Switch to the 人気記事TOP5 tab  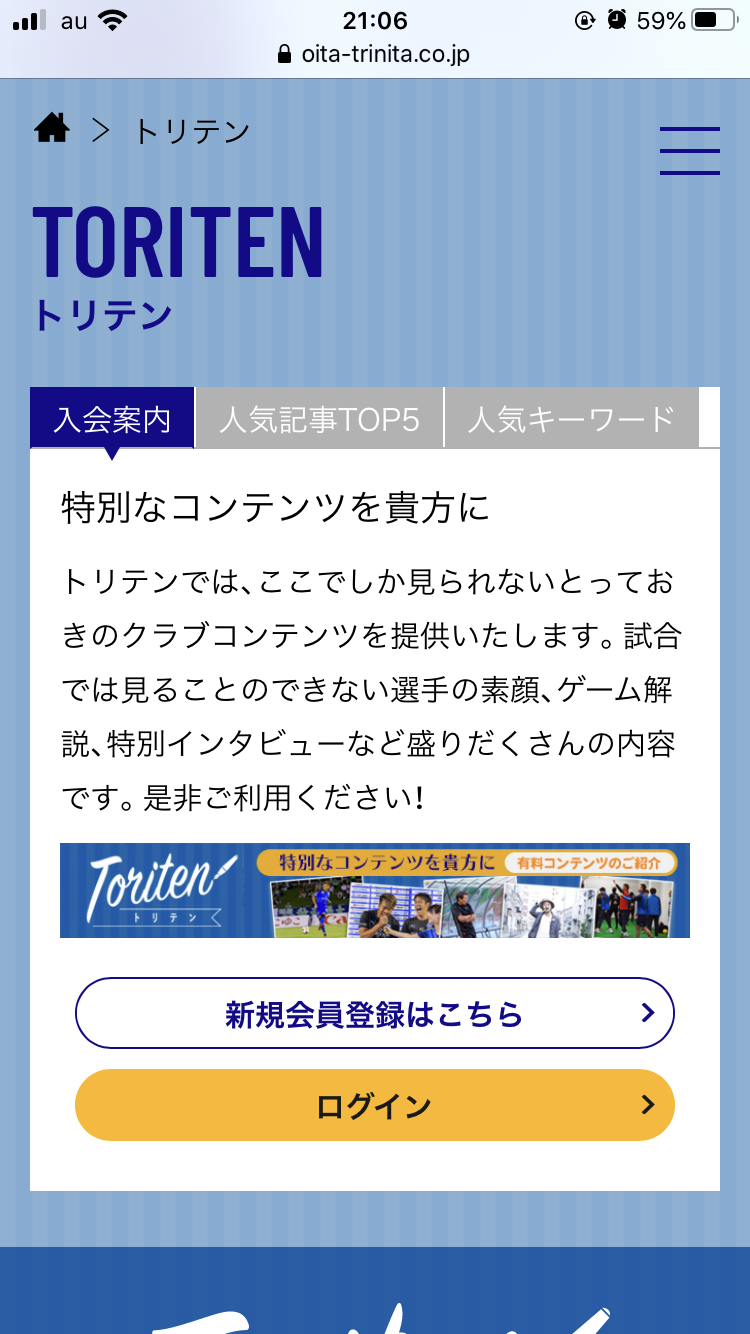[x=319, y=419]
